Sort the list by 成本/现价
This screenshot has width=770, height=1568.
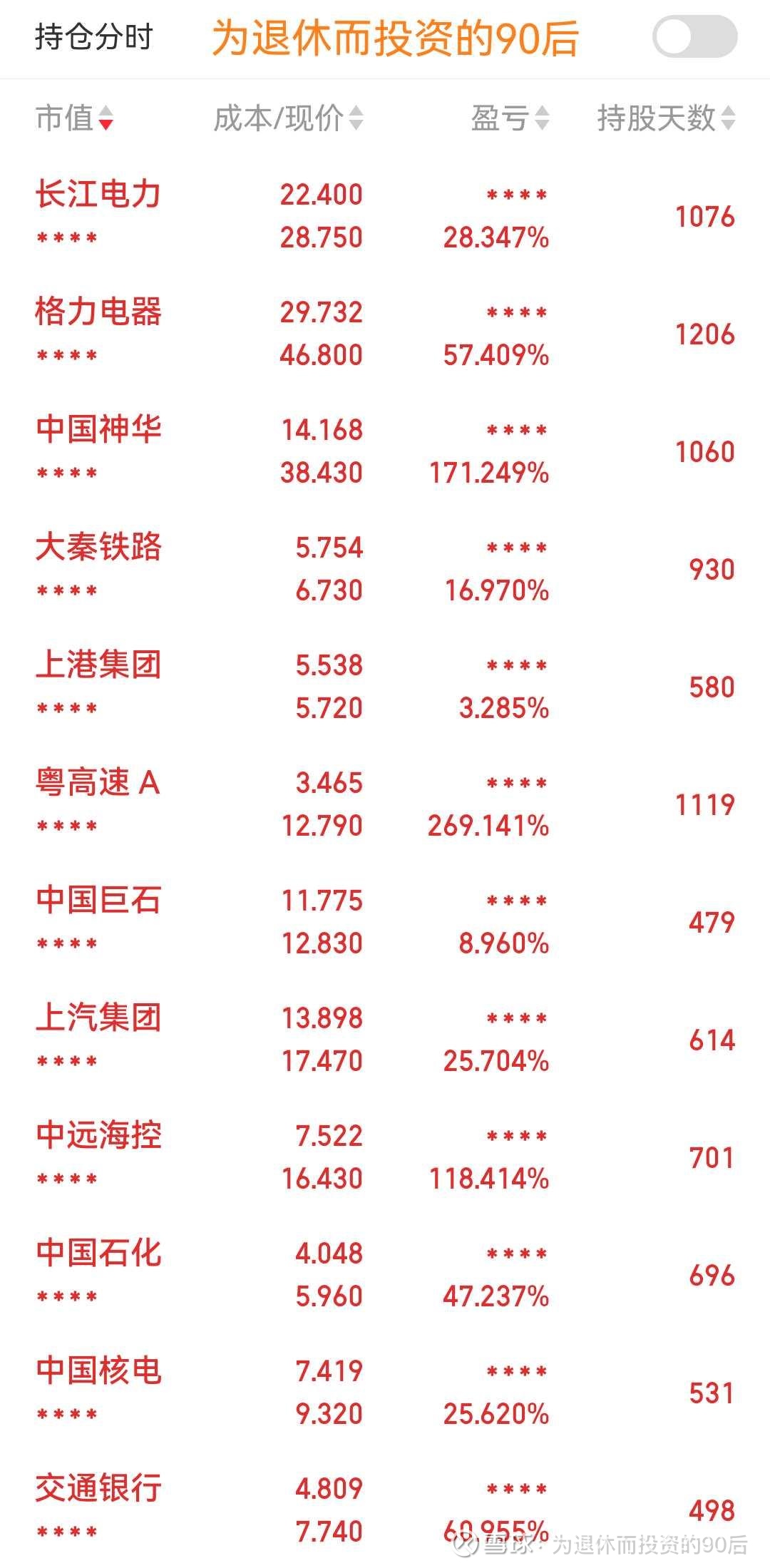pos(288,118)
